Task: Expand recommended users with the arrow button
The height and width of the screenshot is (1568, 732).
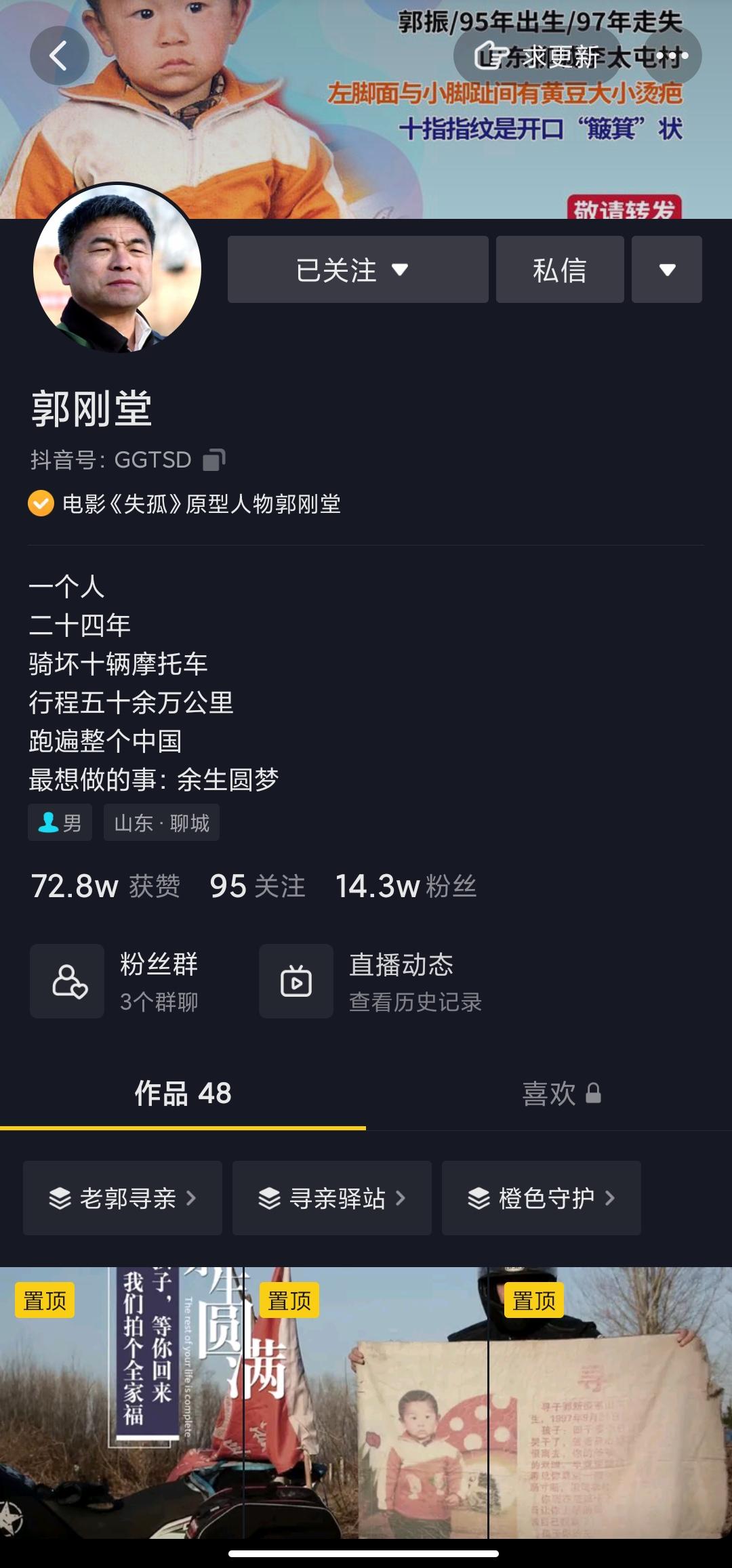Action: [666, 270]
